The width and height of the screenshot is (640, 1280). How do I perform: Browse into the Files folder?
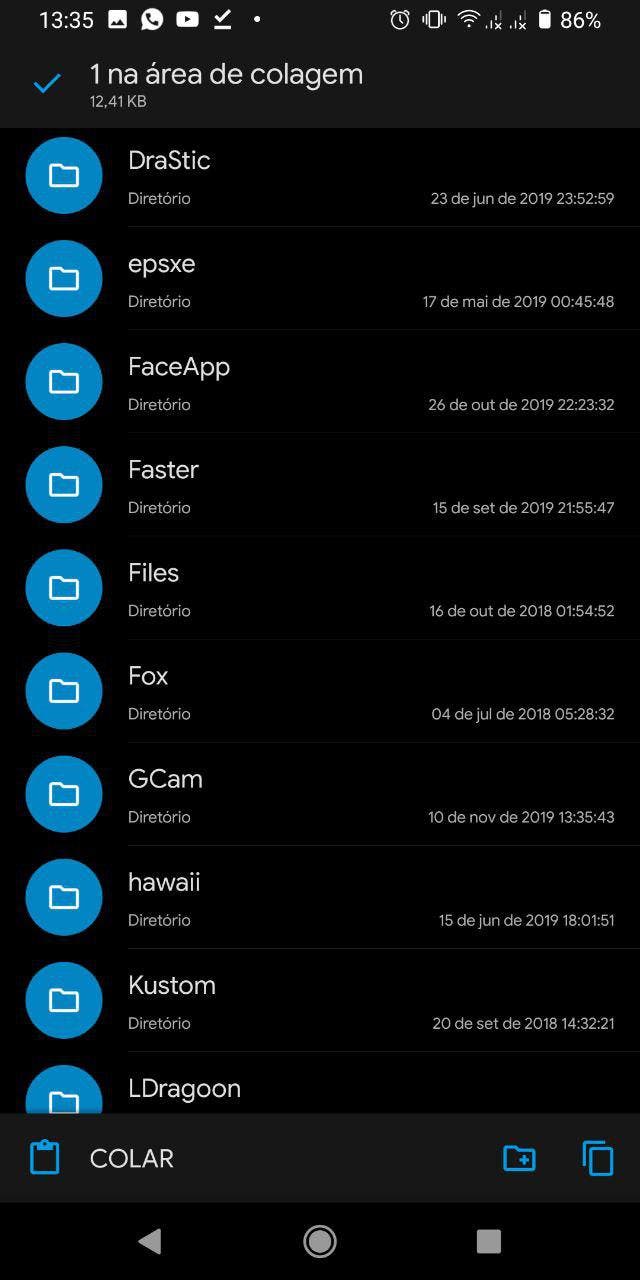pos(320,588)
